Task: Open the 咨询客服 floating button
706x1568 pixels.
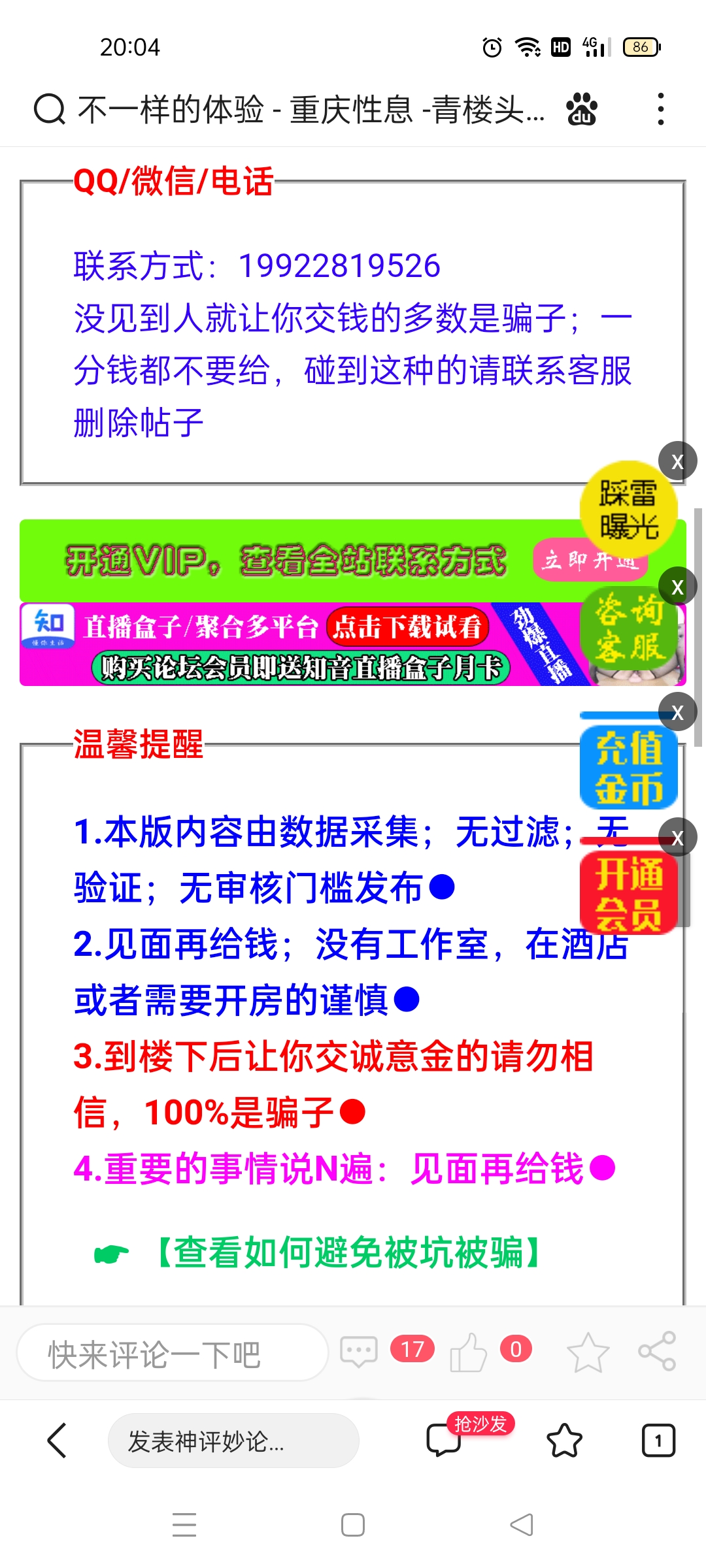Action: [629, 629]
